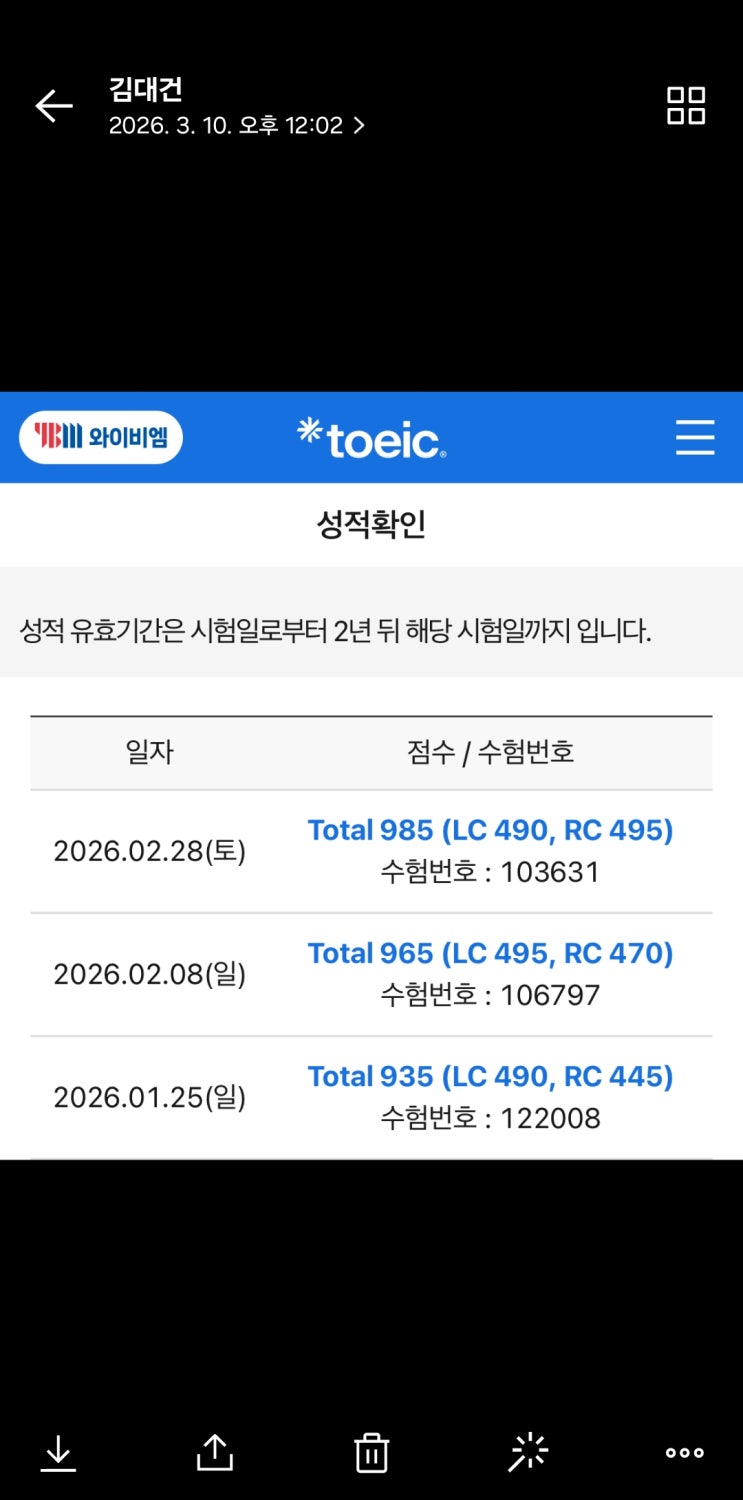This screenshot has width=743, height=1500.
Task: Open the grid view of all photos
Action: coord(686,106)
